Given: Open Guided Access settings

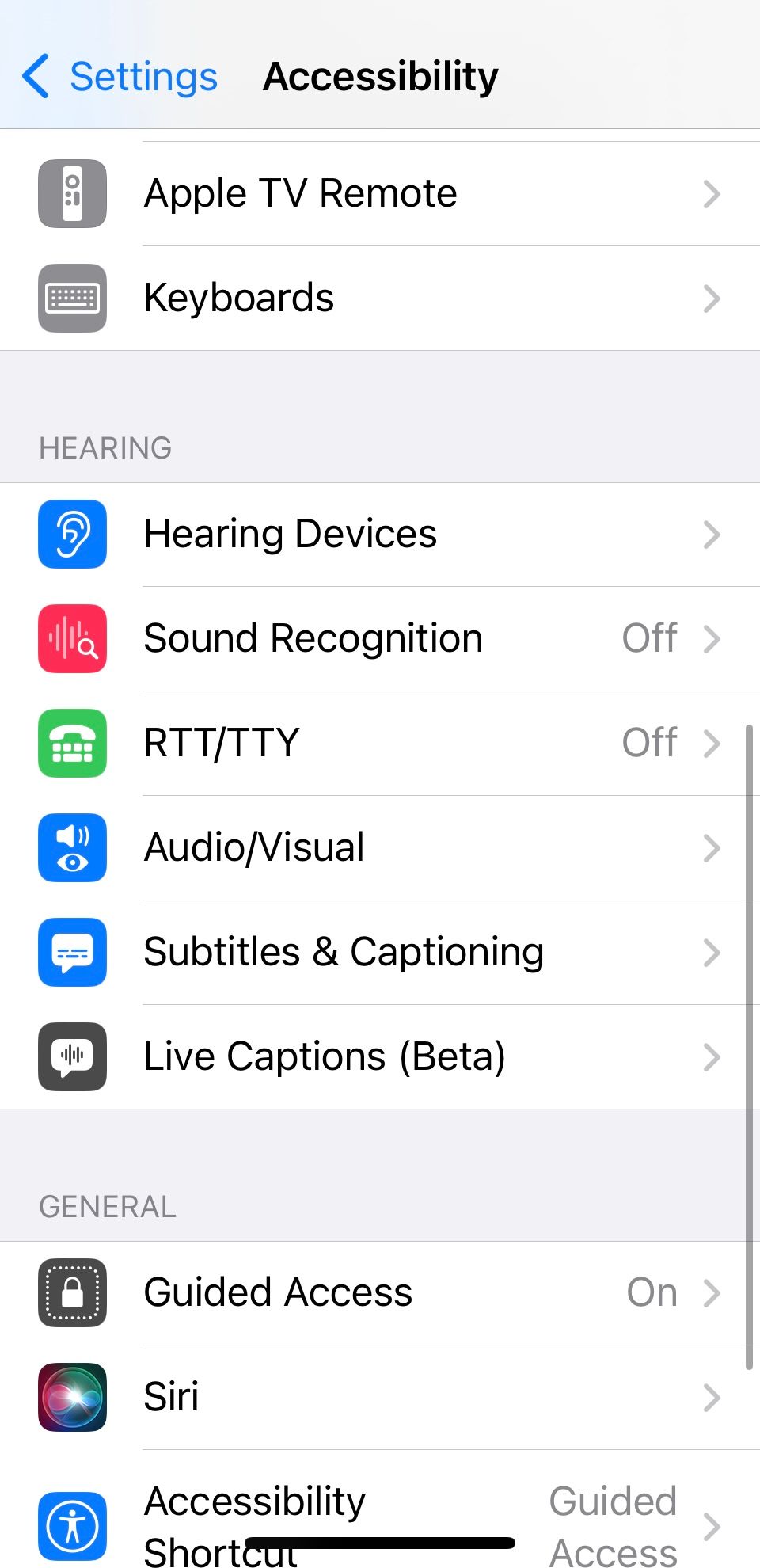Looking at the screenshot, I should pyautogui.click(x=380, y=1293).
